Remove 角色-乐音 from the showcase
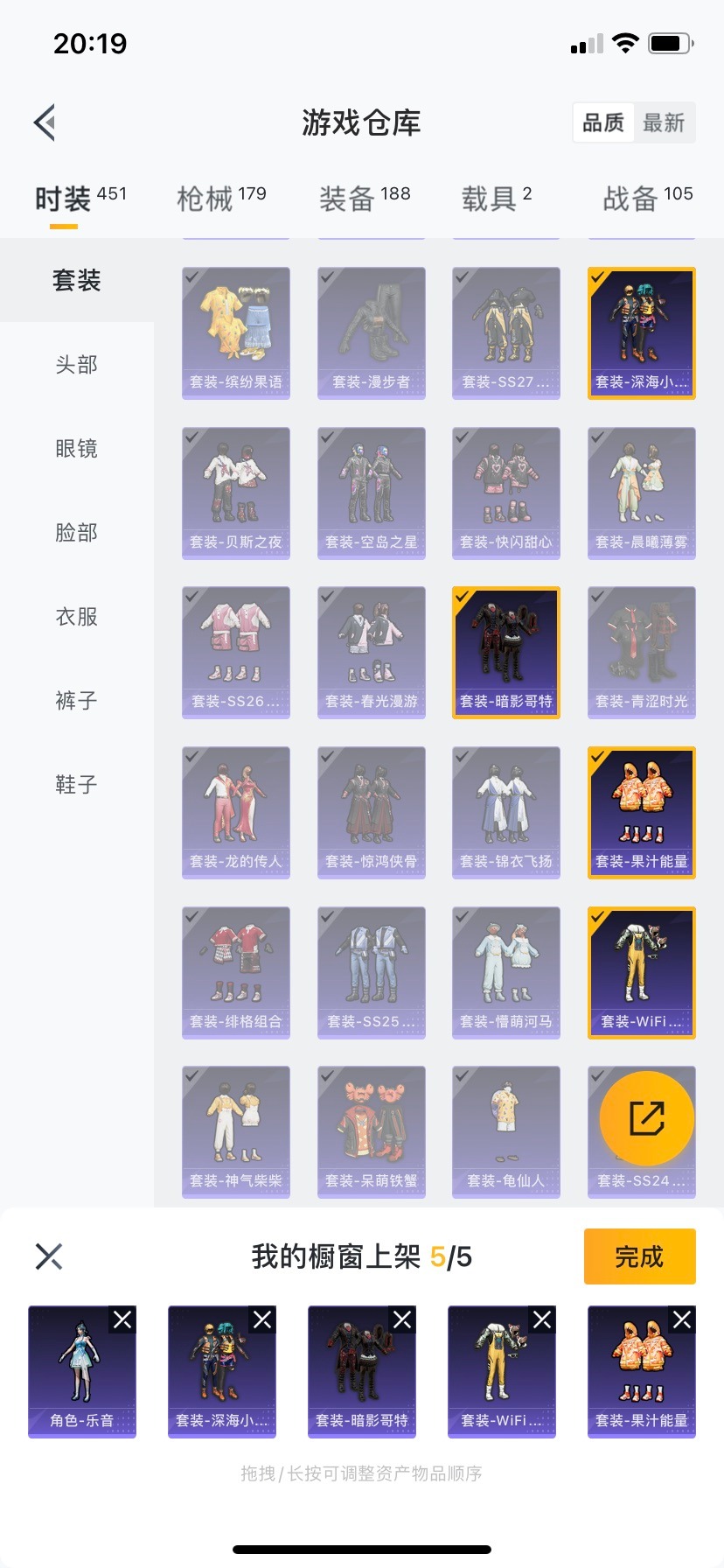The width and height of the screenshot is (724, 1568). (122, 1319)
